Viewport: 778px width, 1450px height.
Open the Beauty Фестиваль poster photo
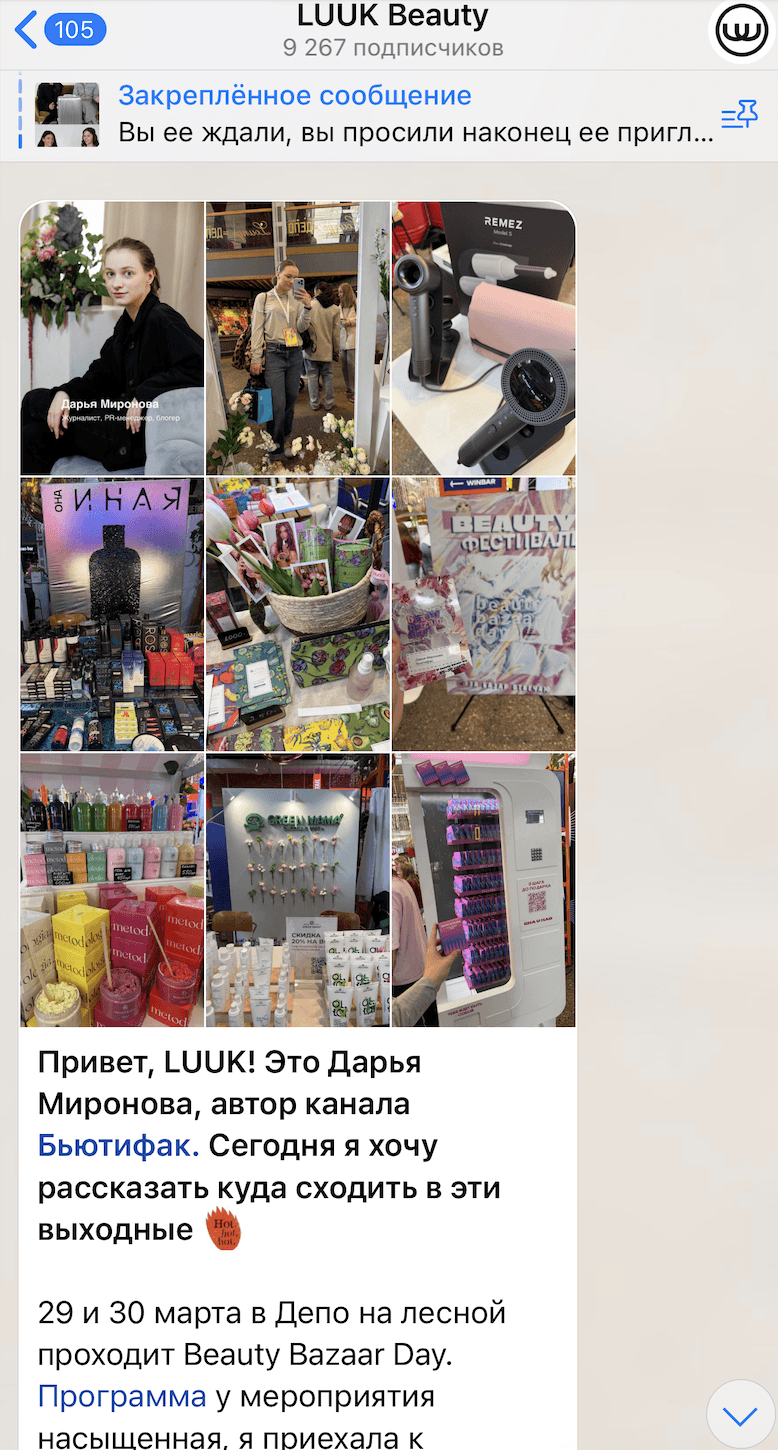483,614
